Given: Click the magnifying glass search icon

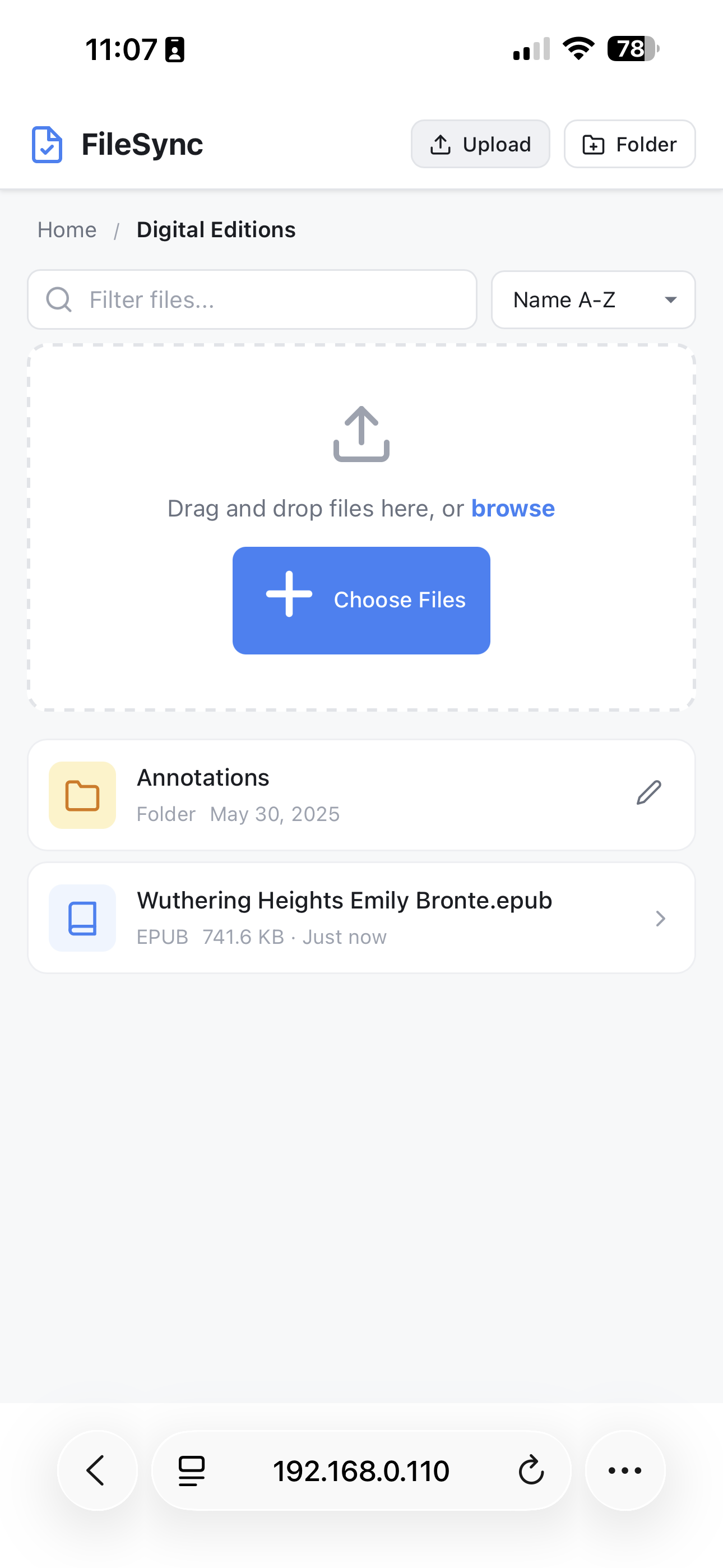Looking at the screenshot, I should click(x=58, y=299).
